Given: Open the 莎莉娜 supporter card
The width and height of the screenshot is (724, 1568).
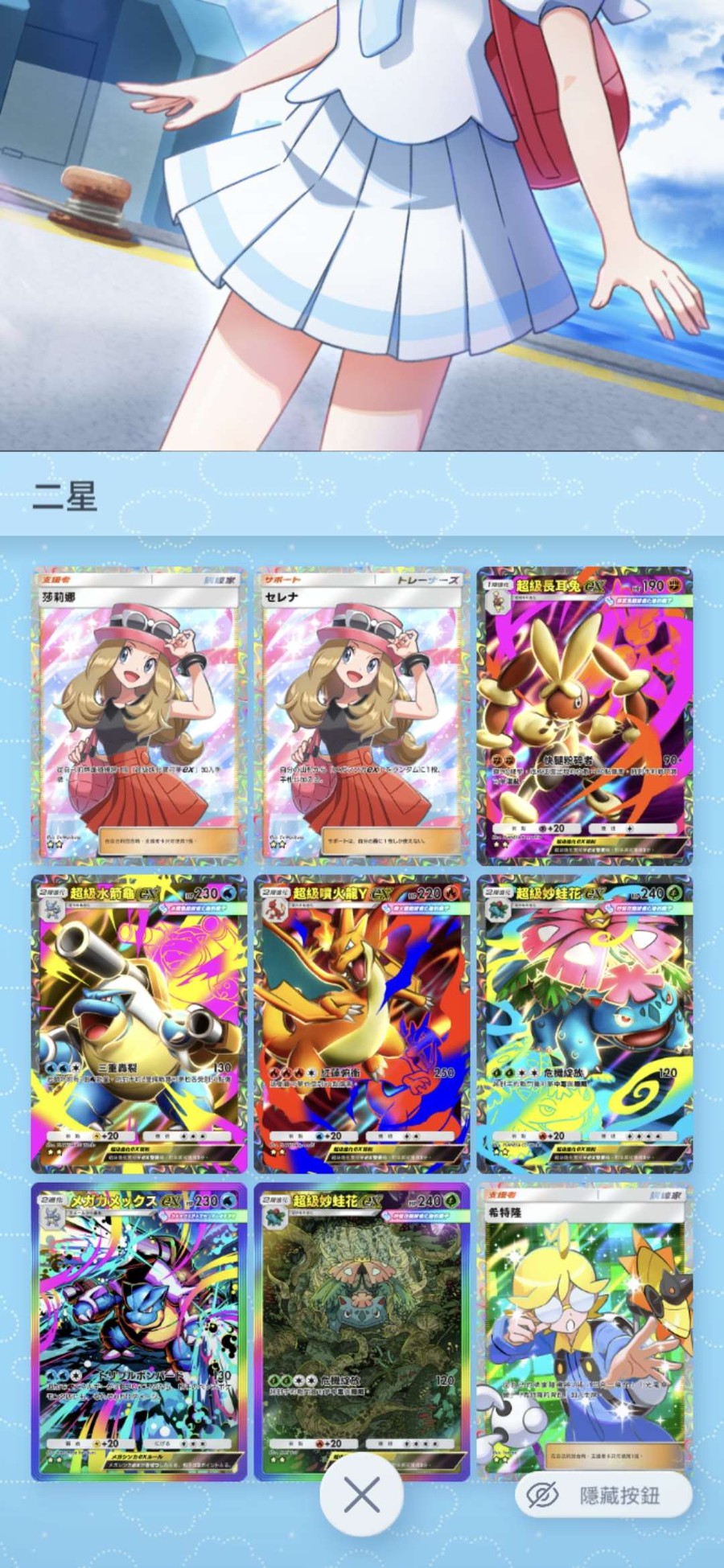Looking at the screenshot, I should click(138, 714).
